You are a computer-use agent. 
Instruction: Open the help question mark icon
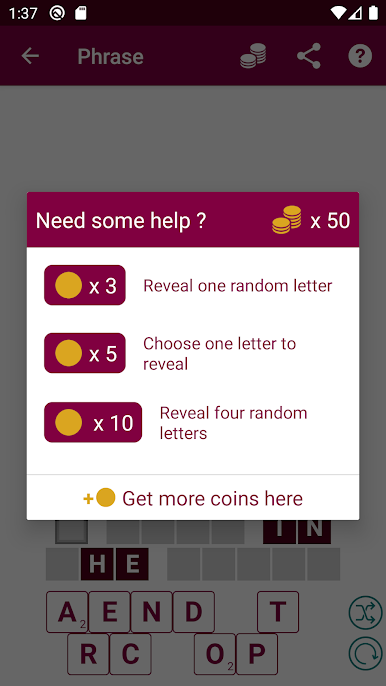(360, 56)
